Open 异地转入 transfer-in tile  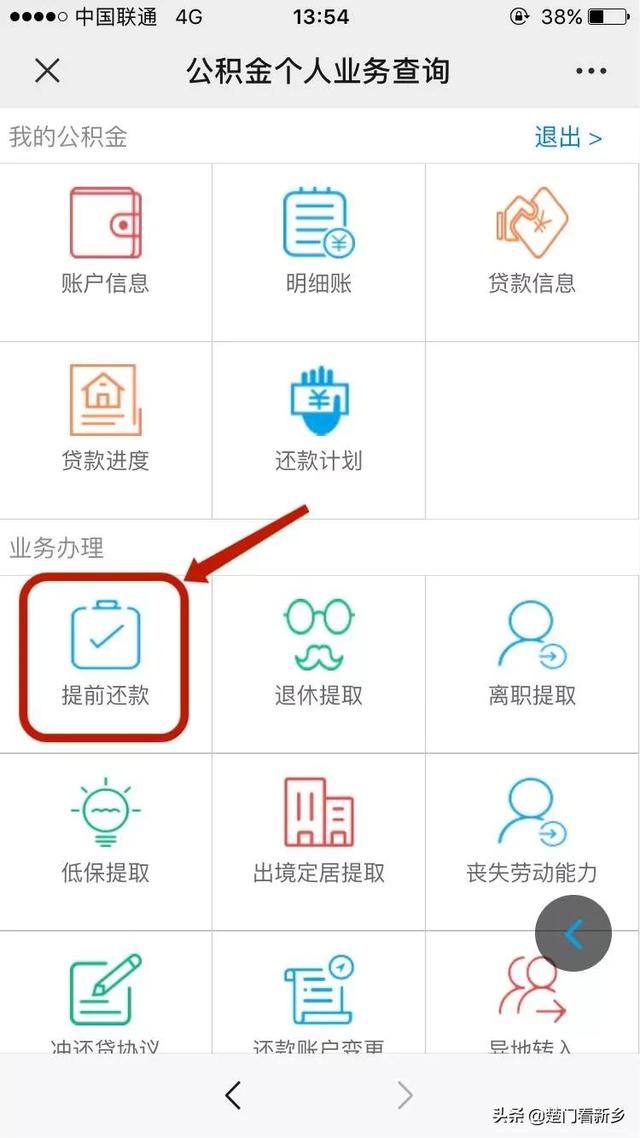[x=532, y=1000]
